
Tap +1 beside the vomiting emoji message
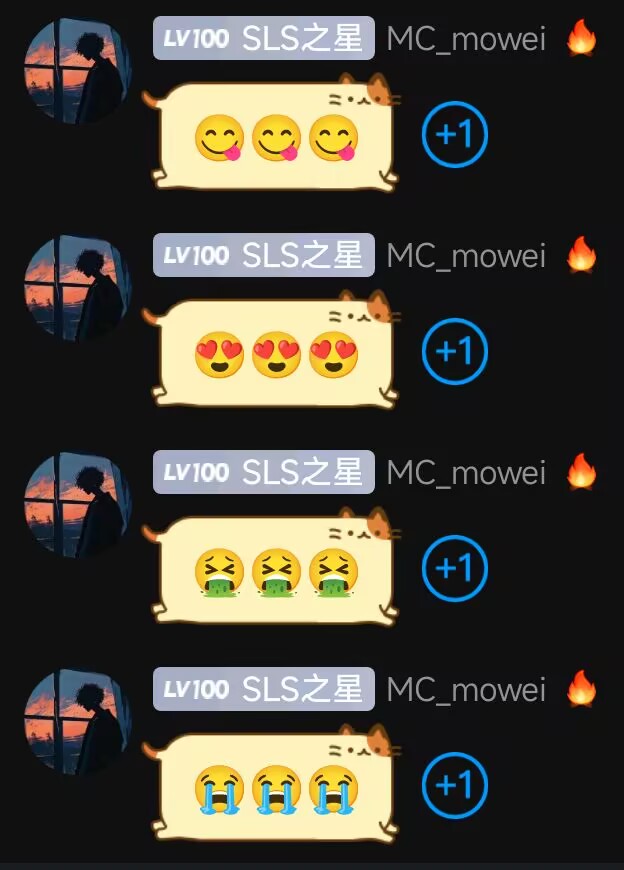(x=455, y=568)
